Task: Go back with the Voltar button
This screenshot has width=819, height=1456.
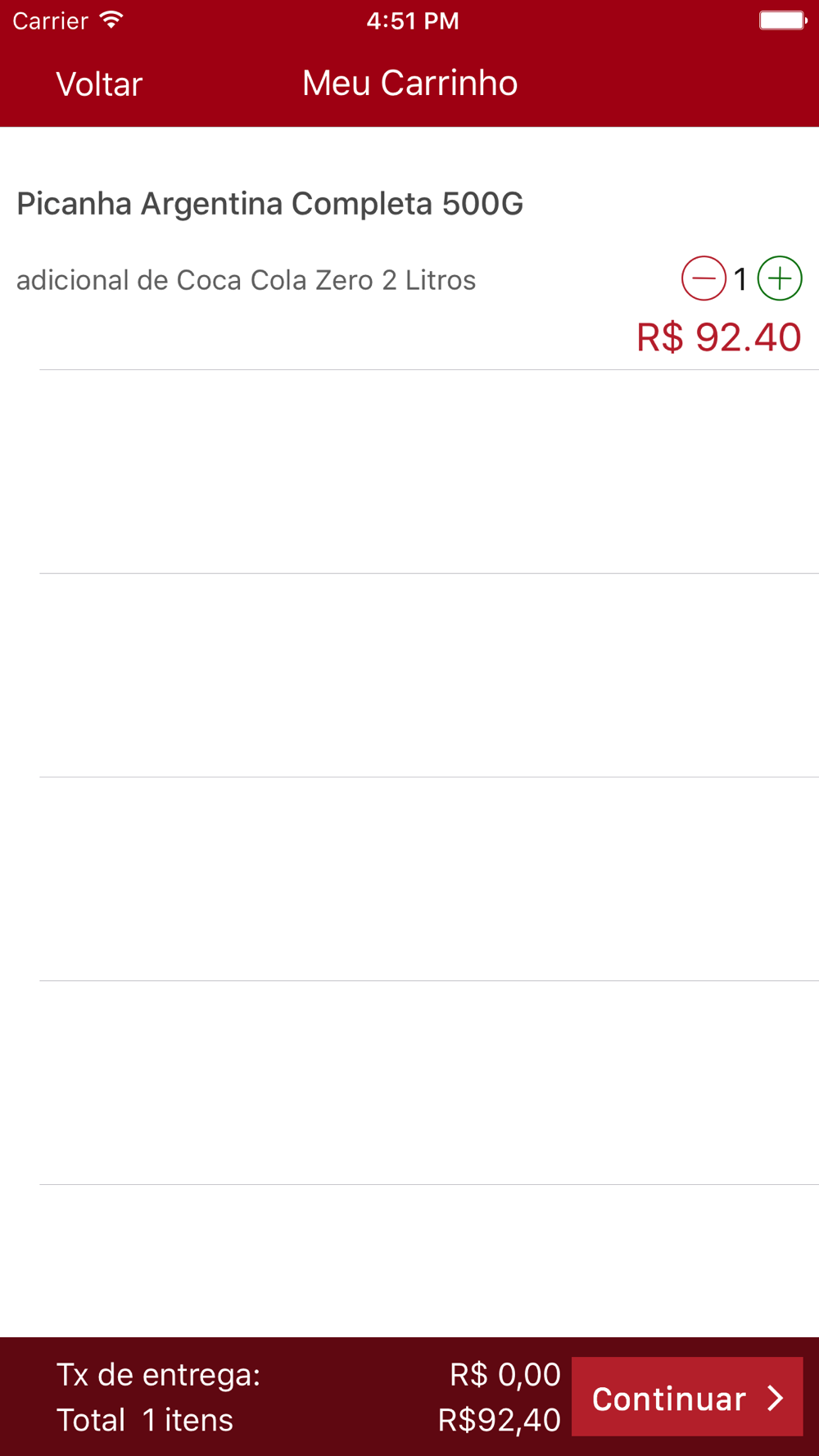Action: 99,84
